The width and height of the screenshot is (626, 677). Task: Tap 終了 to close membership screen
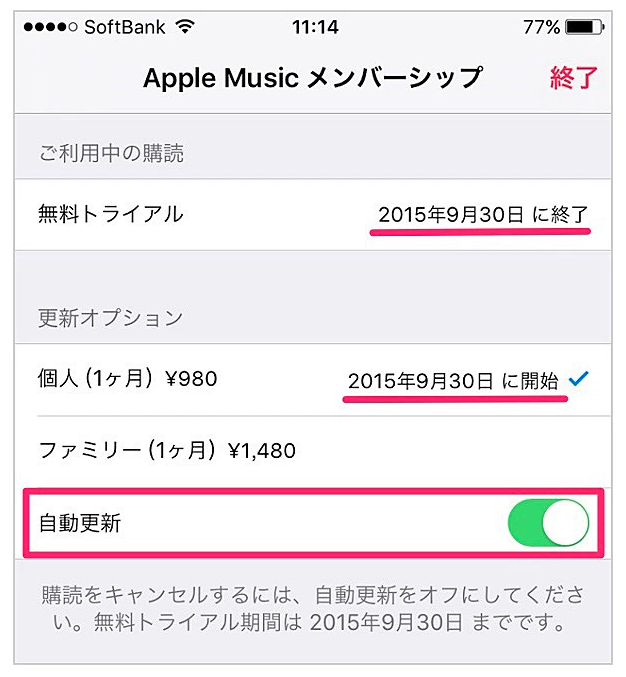click(573, 78)
